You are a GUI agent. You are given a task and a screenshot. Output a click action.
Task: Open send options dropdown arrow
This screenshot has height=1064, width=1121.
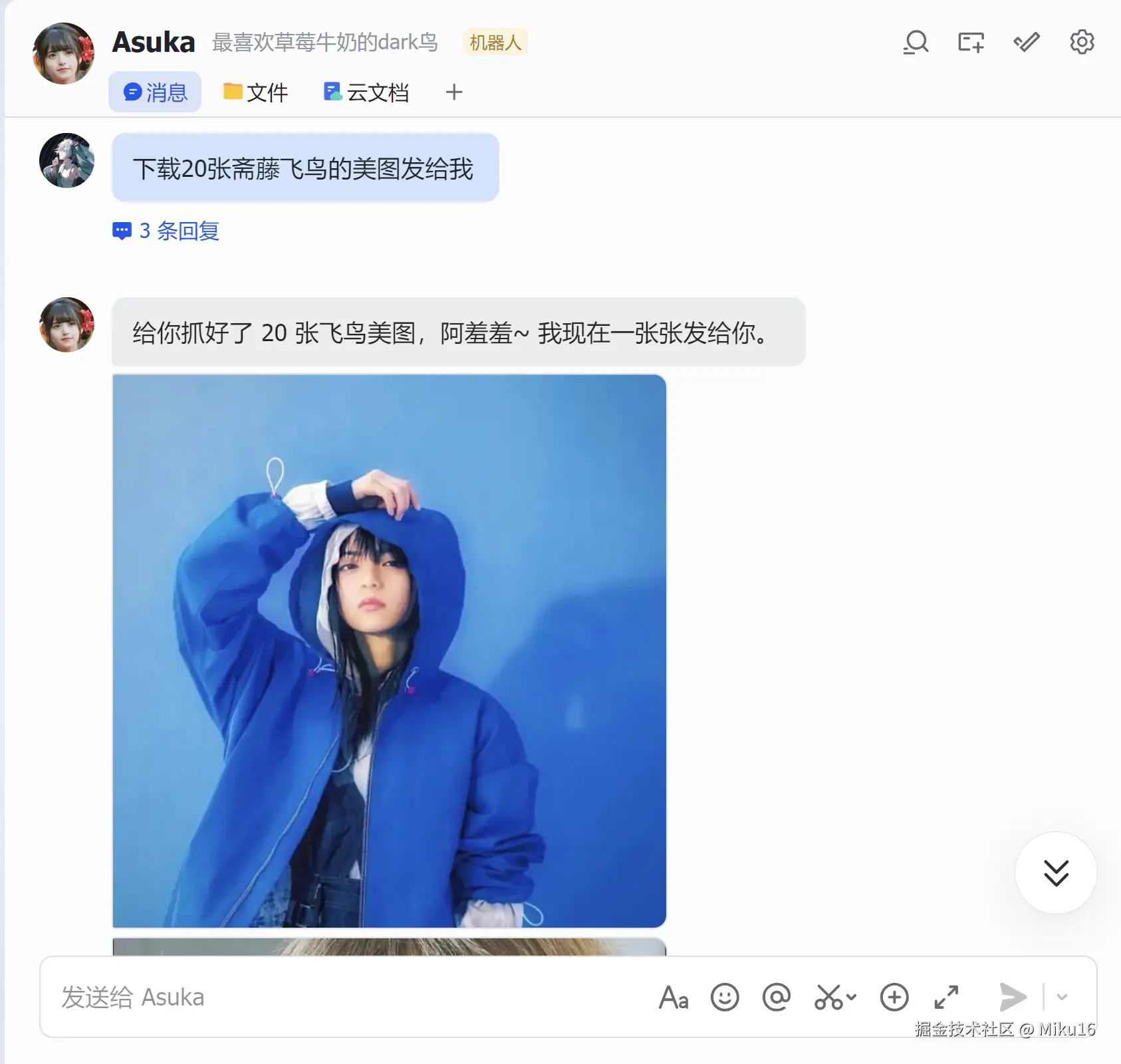[1062, 997]
